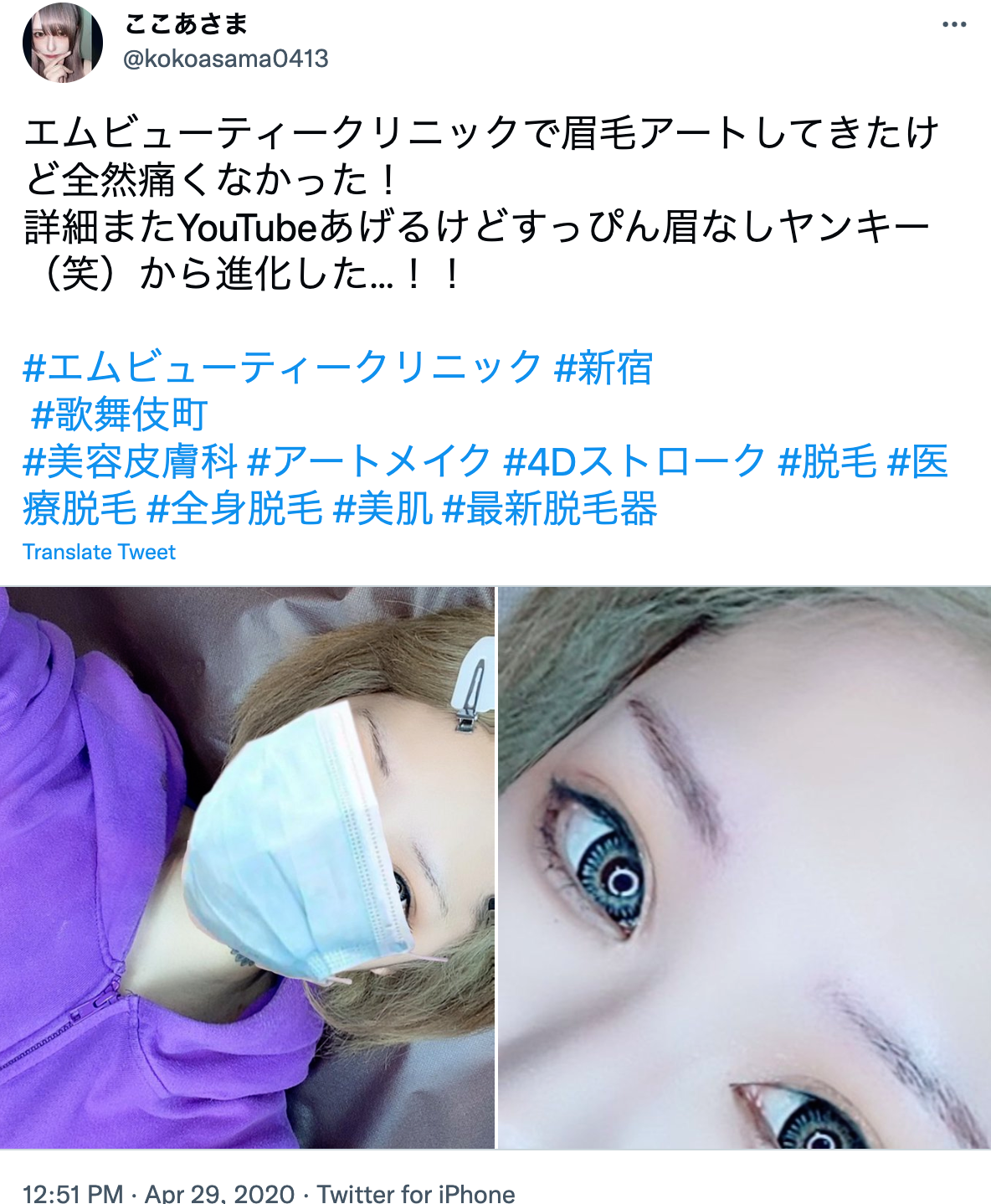The image size is (991, 1204).
Task: Open hashtag #最新脱毛器
Action: point(549,509)
